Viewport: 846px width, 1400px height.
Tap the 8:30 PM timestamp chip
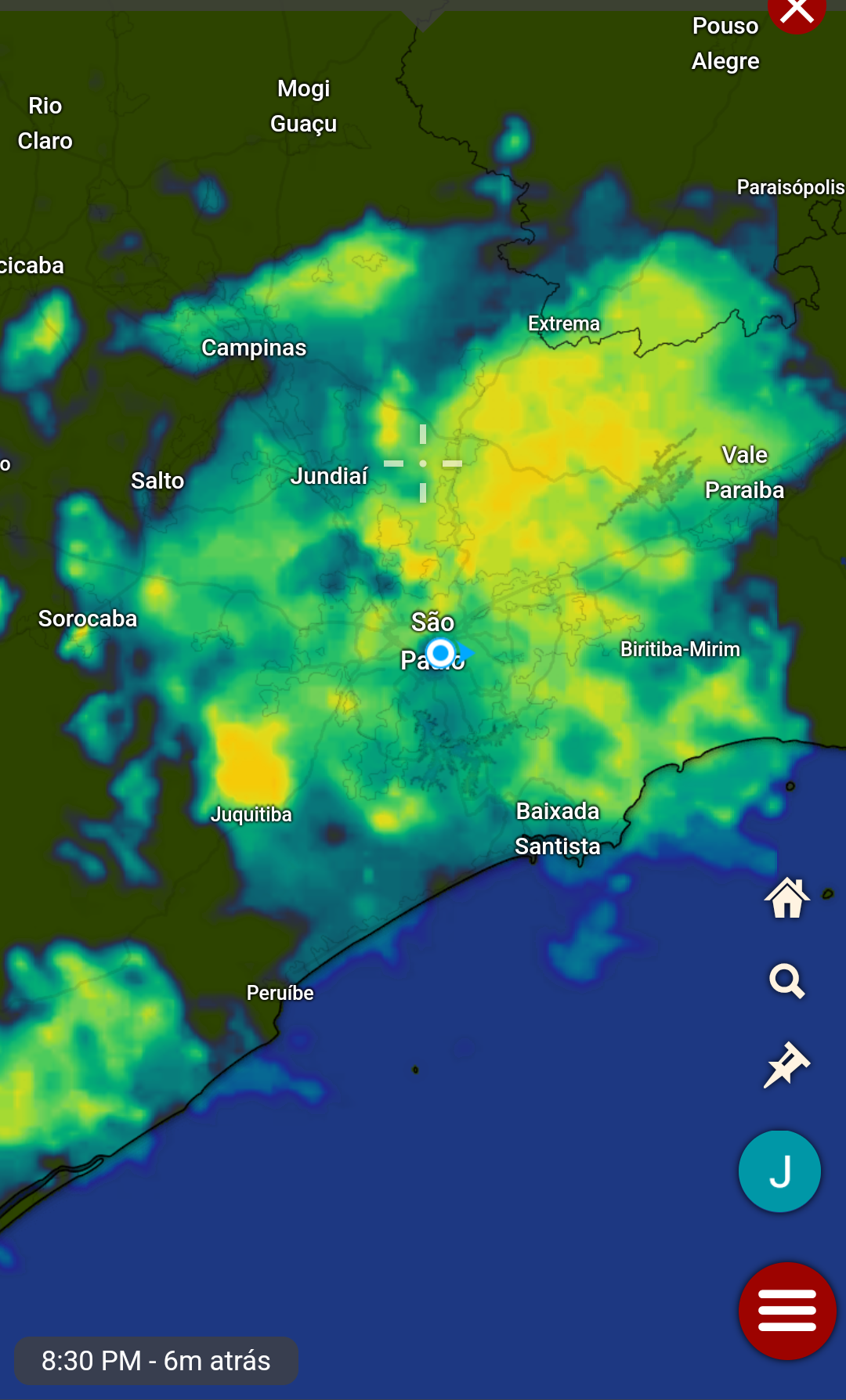tap(156, 1361)
